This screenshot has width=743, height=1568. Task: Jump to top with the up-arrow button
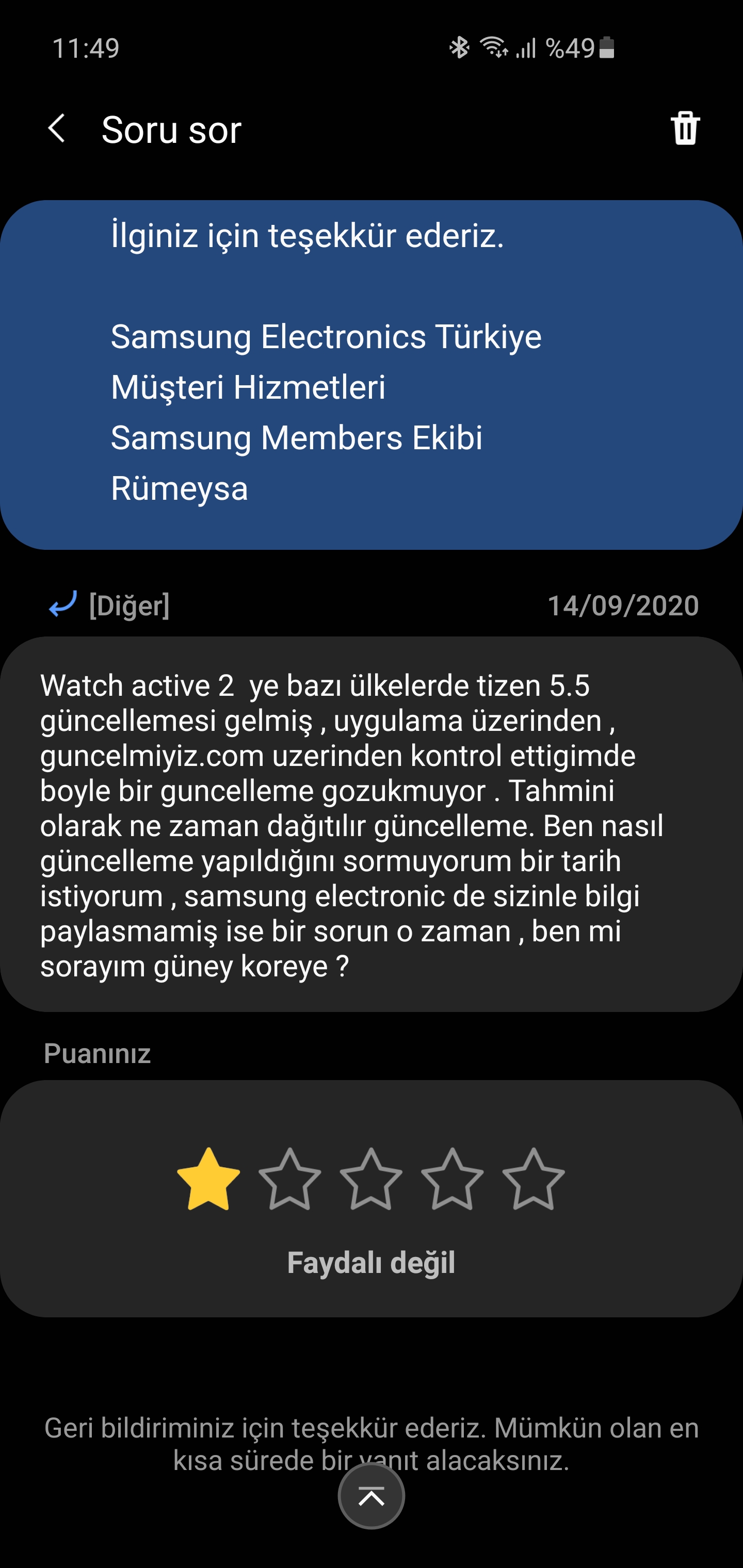(x=372, y=1496)
